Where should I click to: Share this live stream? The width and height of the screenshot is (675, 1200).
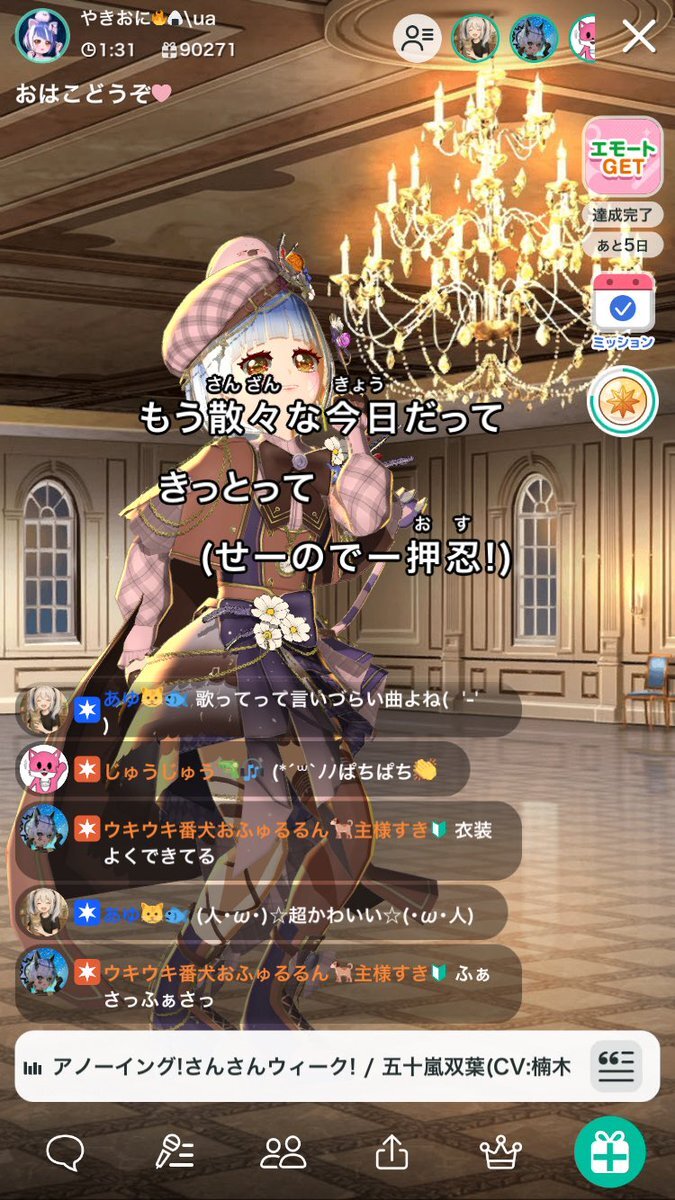pos(391,1152)
